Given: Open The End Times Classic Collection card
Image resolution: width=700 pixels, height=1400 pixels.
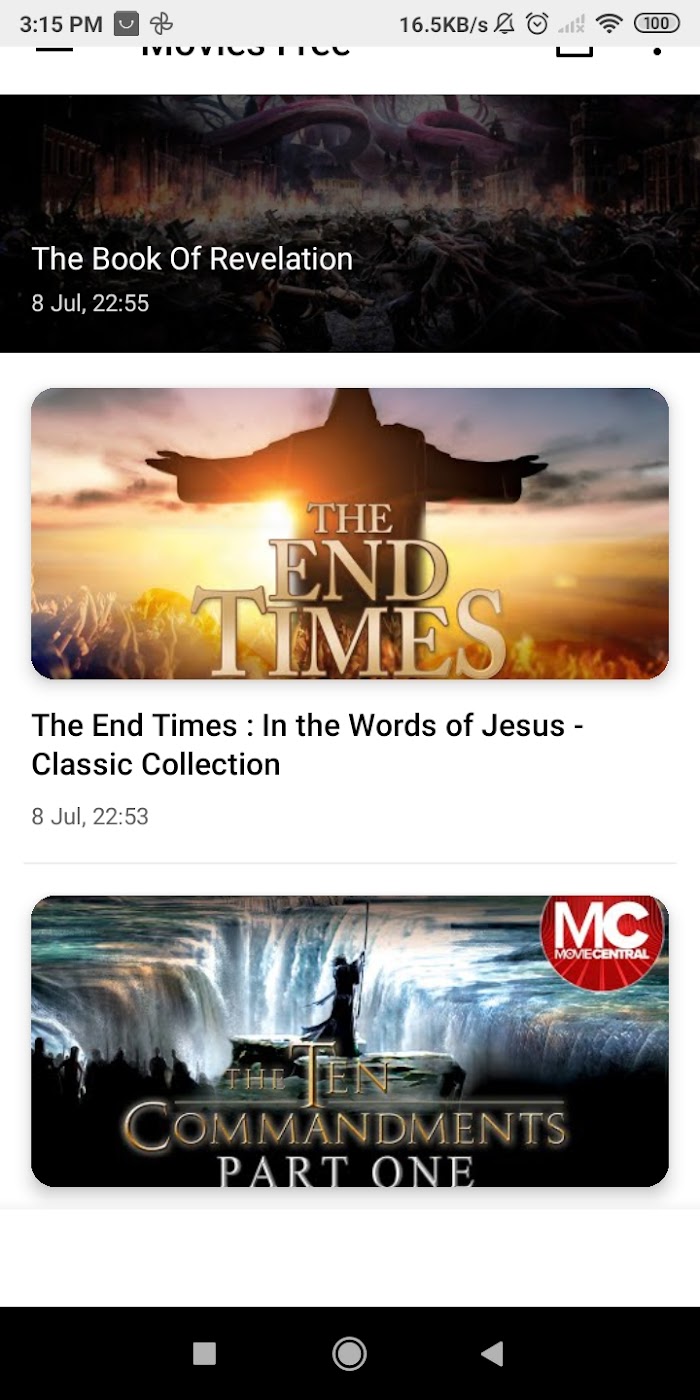Looking at the screenshot, I should coord(350,612).
